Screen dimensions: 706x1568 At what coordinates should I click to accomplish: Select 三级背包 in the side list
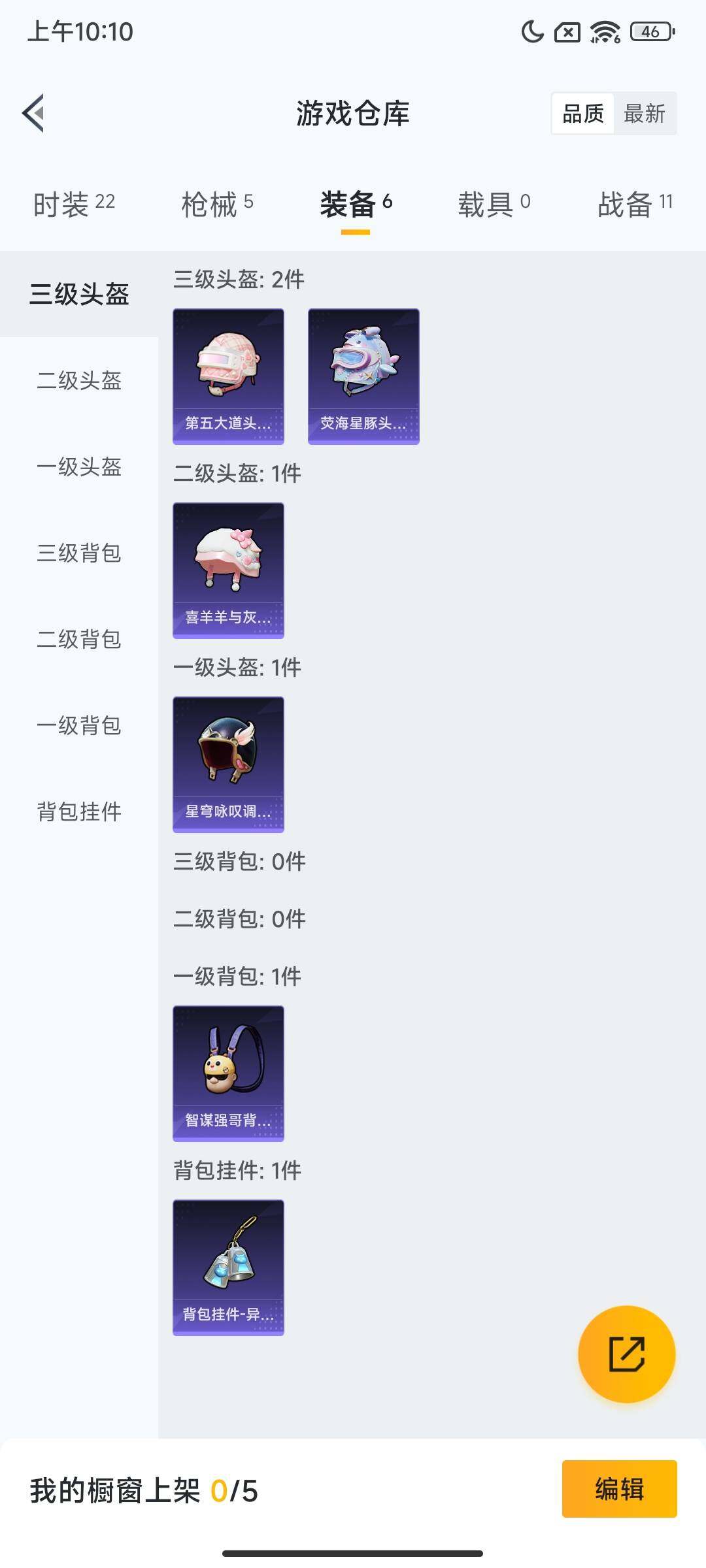(x=79, y=553)
